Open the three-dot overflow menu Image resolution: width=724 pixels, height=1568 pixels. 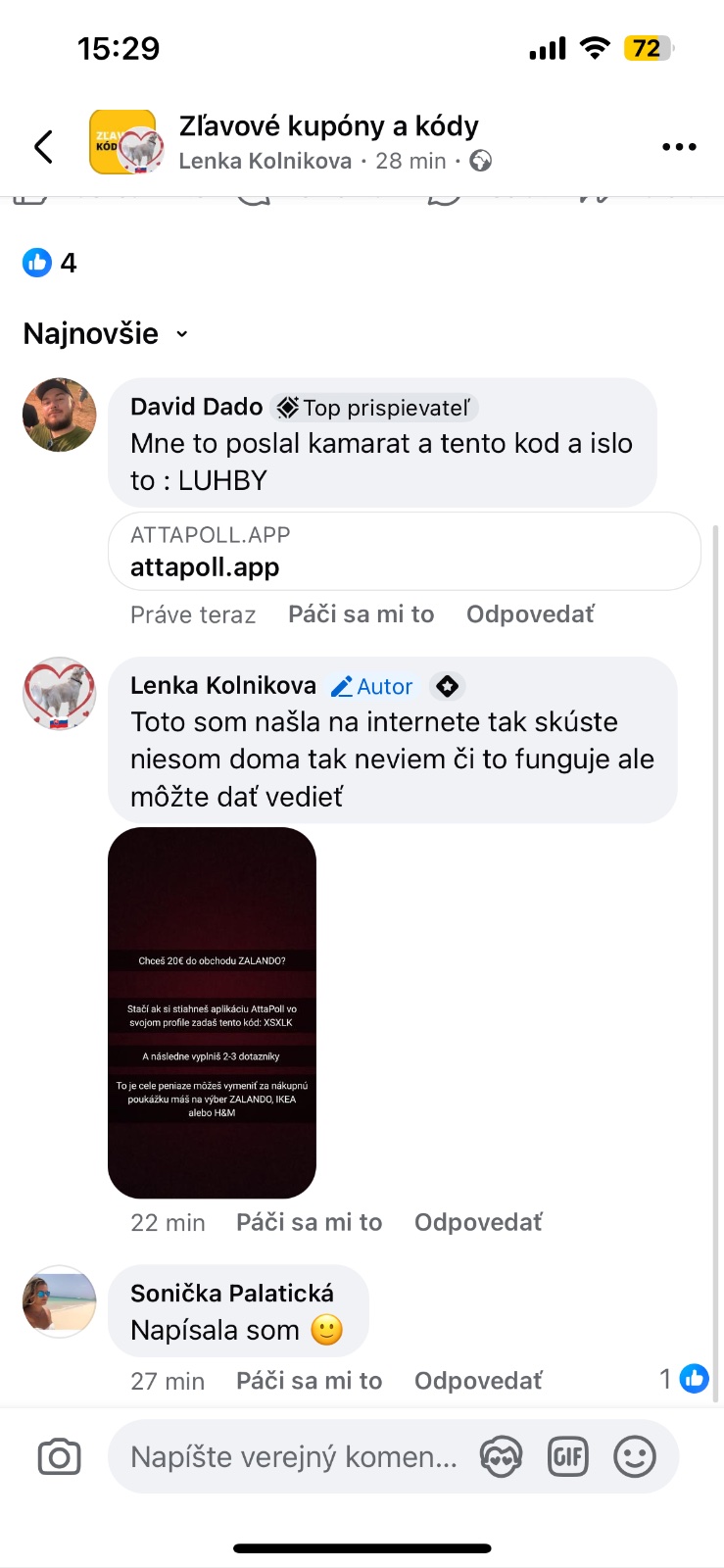(x=678, y=147)
